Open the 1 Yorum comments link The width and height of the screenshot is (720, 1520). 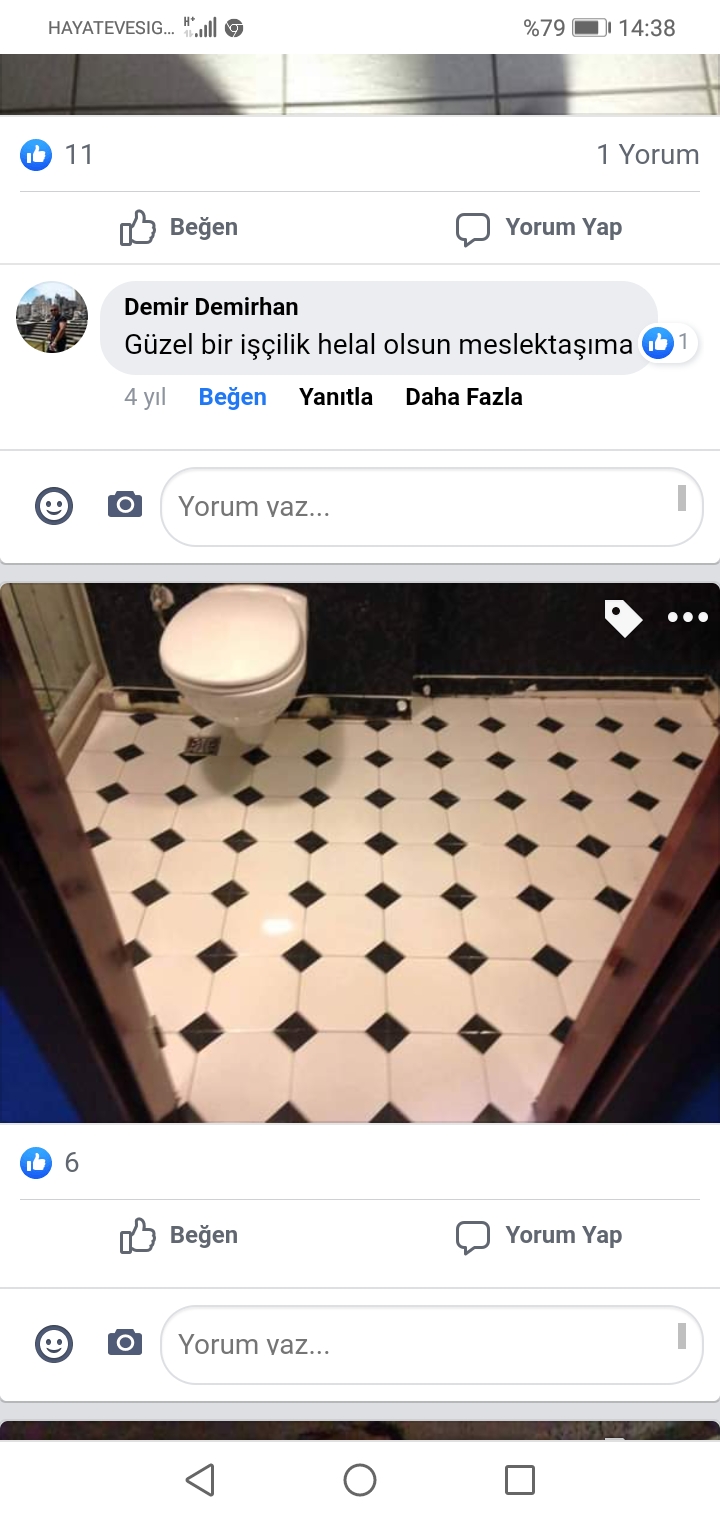[647, 154]
